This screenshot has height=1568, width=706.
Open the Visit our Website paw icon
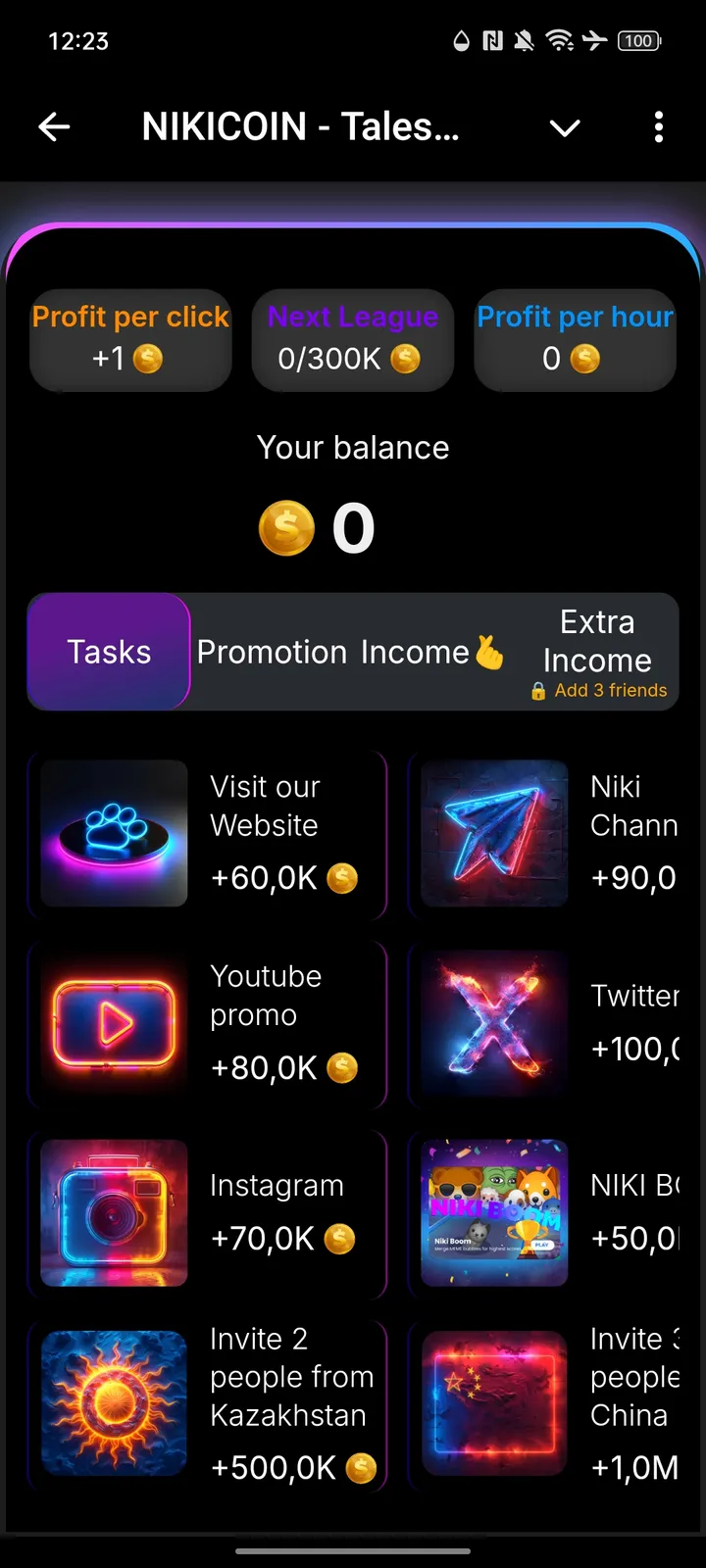pos(112,834)
